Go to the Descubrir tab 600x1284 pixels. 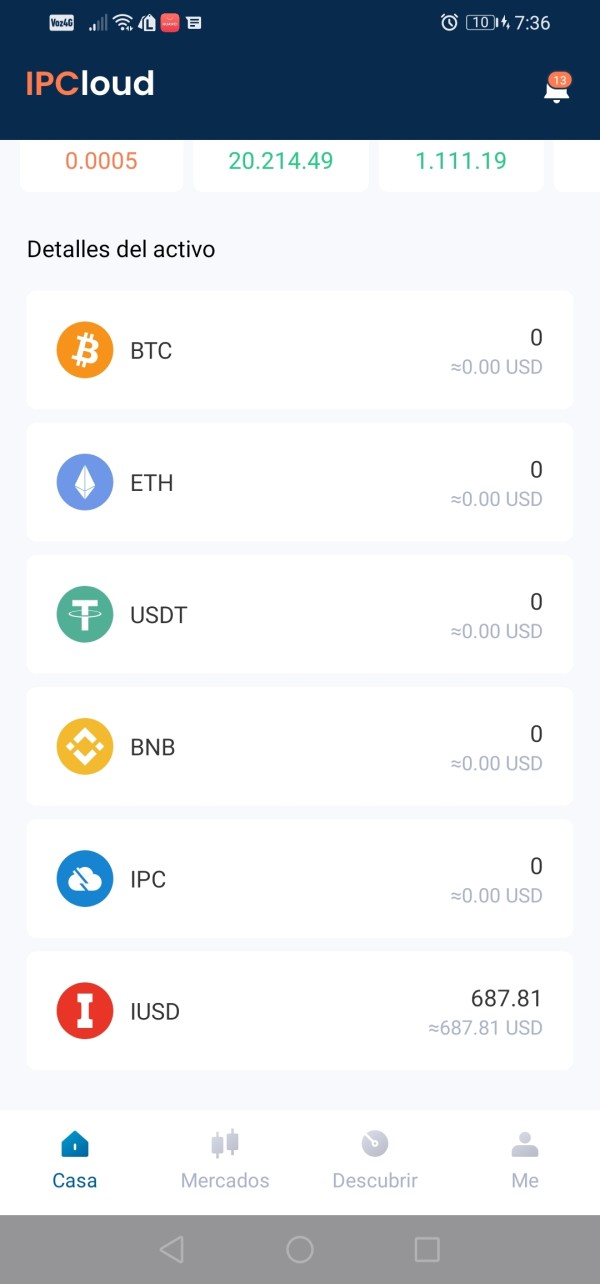pos(375,1161)
